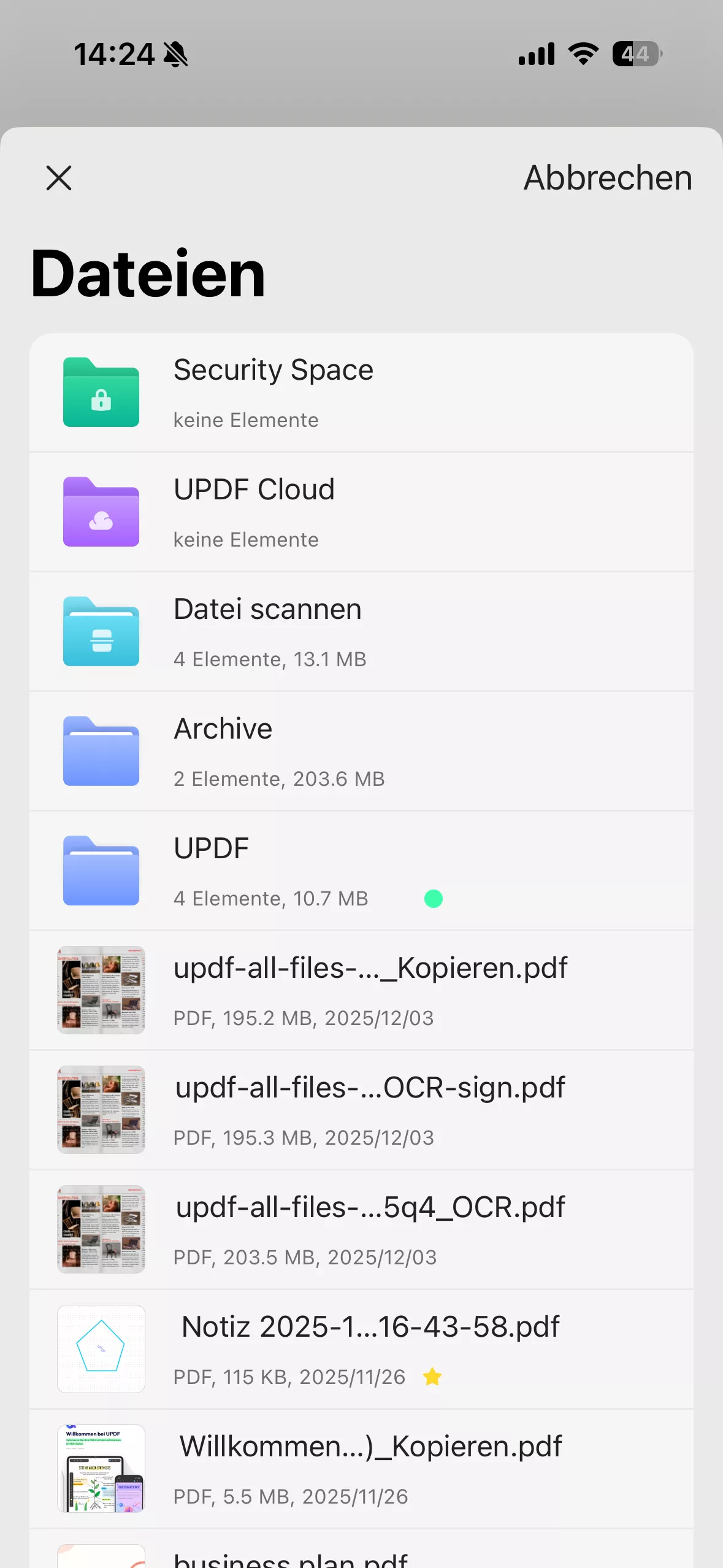Select the Datei scannen scan folder icon

[x=101, y=631]
